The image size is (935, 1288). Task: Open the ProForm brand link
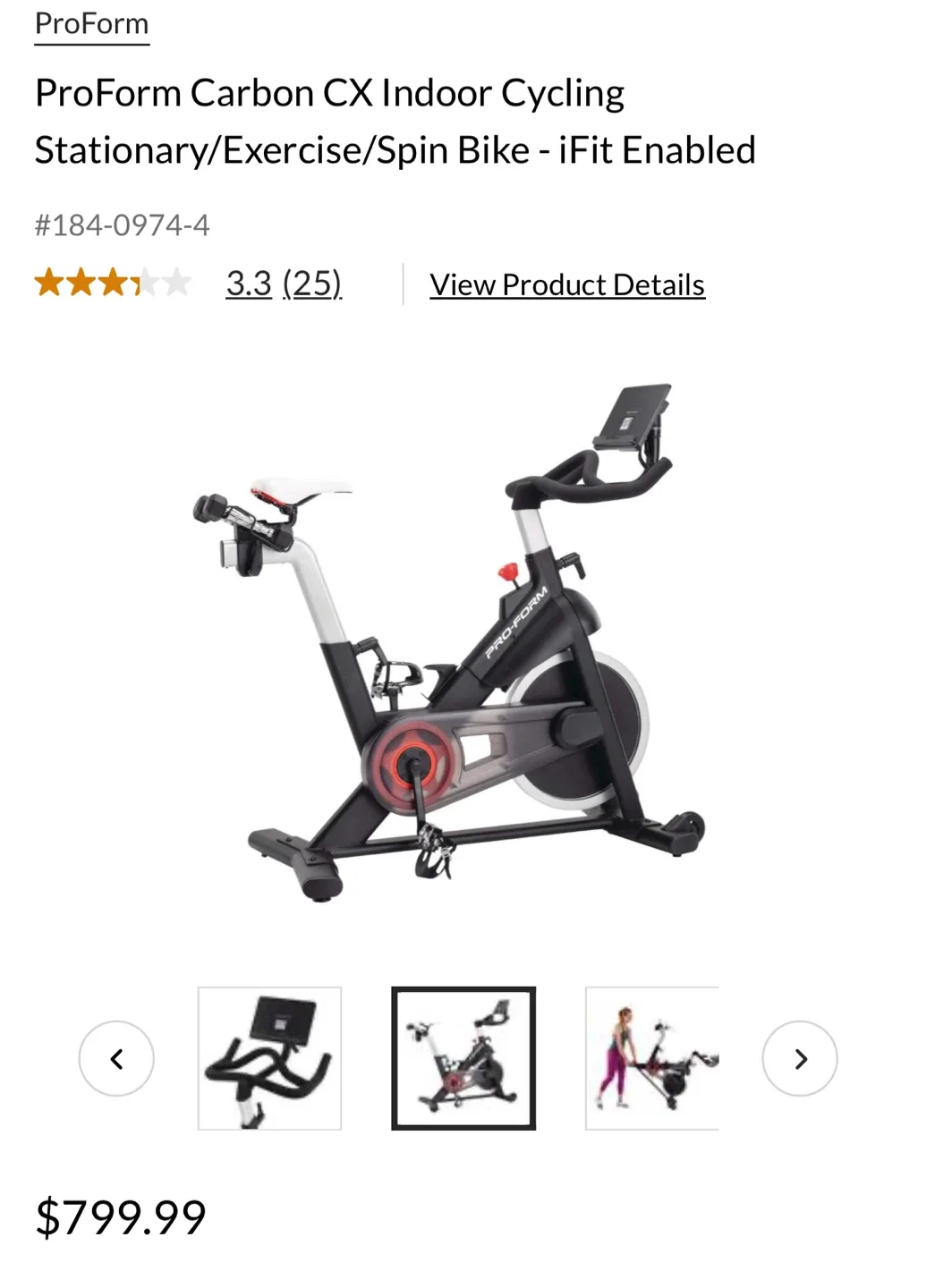91,24
